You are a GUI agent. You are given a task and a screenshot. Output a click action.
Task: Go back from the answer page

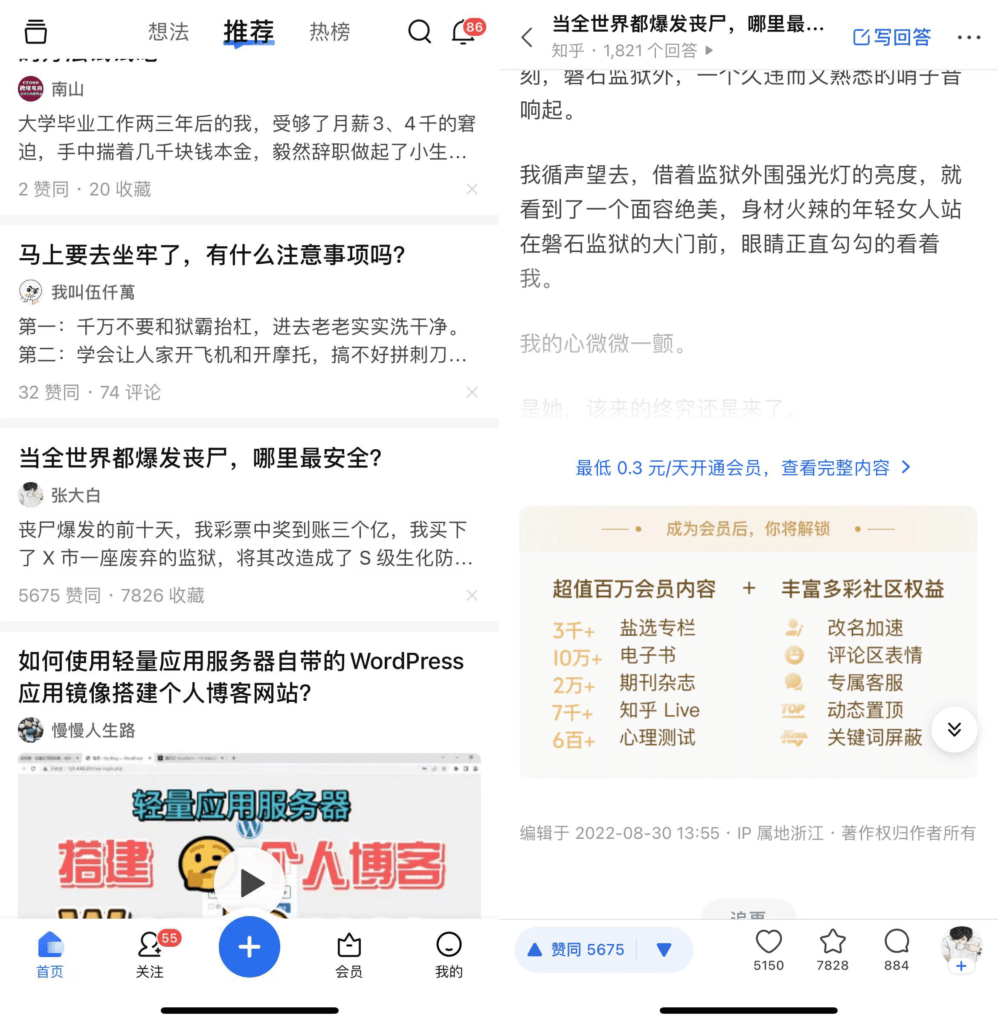point(527,37)
